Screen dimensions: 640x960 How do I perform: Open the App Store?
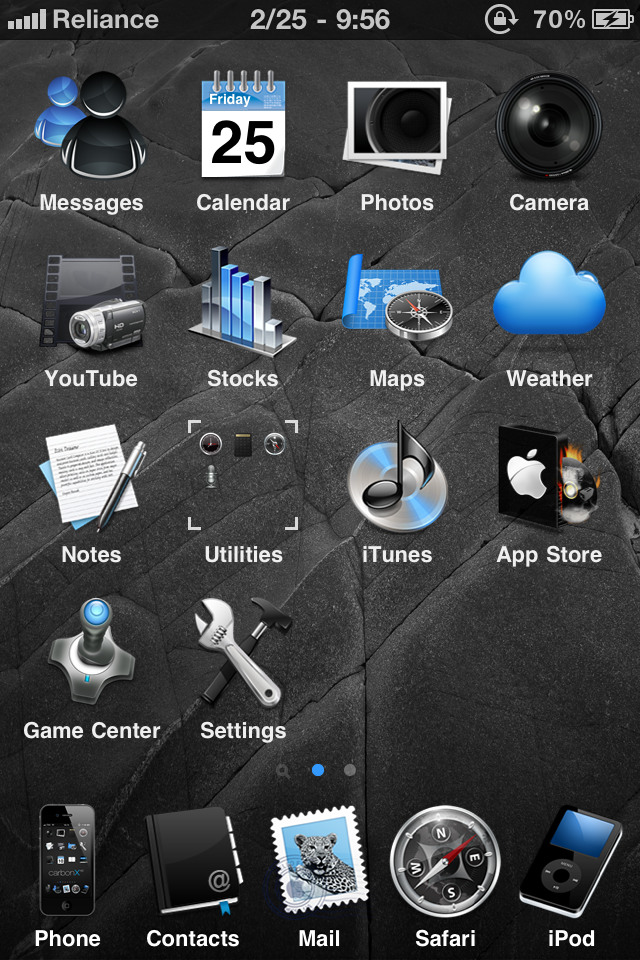click(549, 480)
